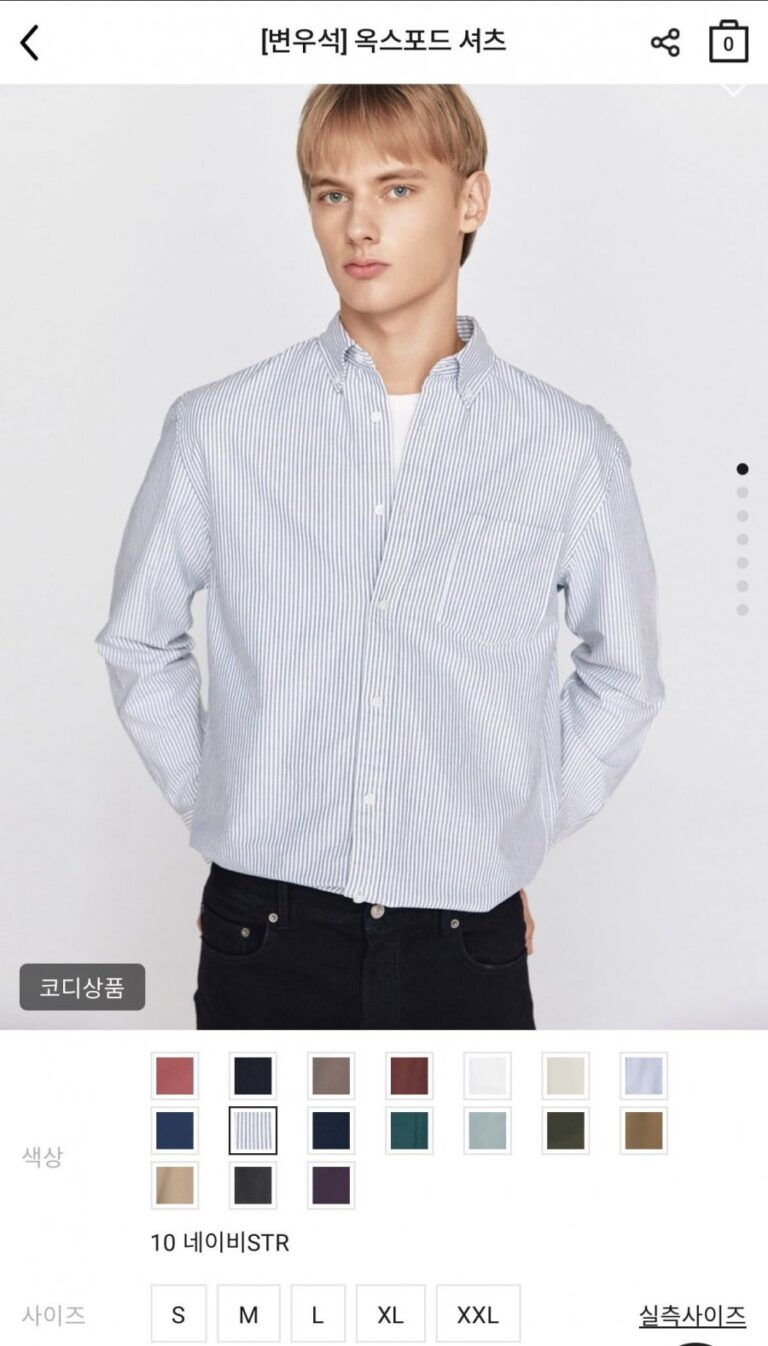
Task: Select size S
Action: click(x=178, y=1315)
